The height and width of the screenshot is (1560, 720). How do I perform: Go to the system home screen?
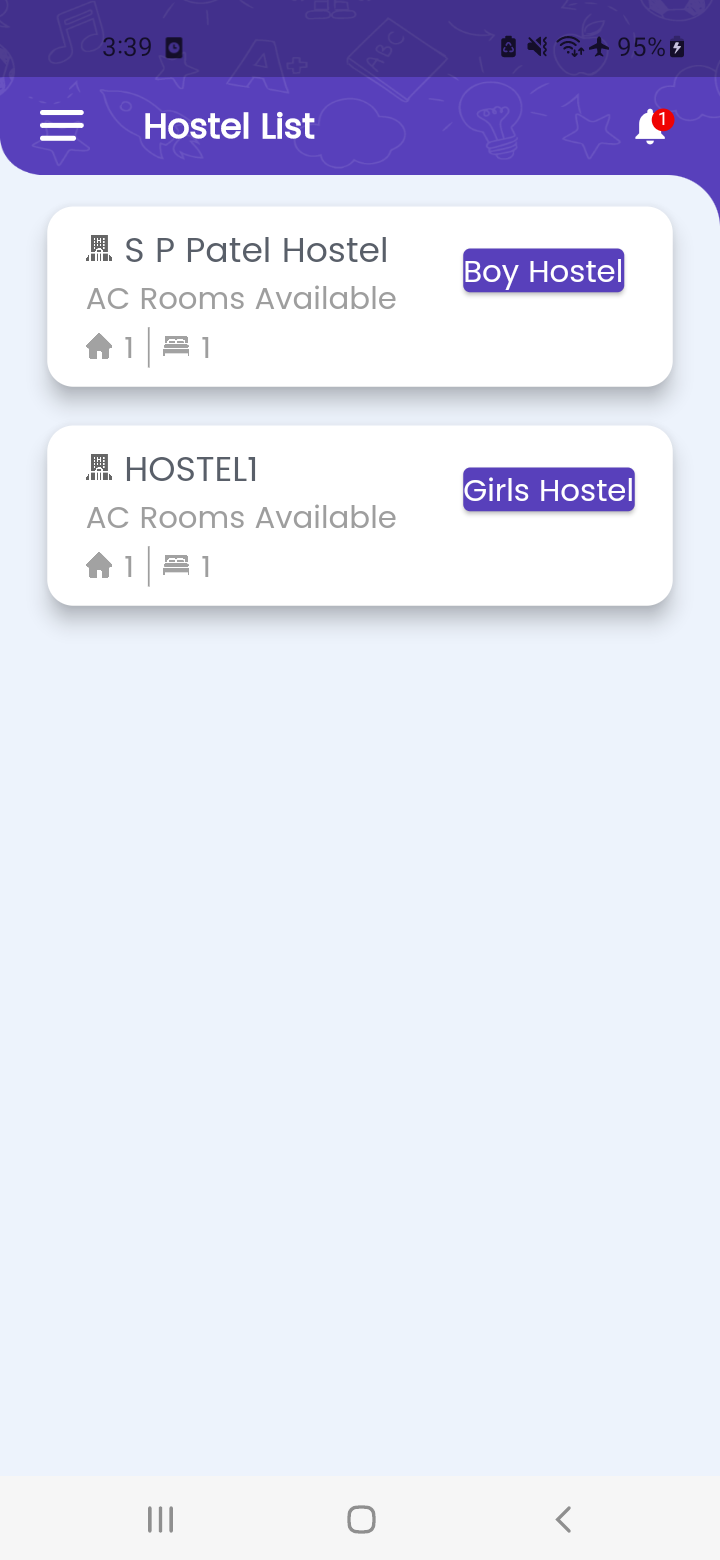pos(360,1519)
